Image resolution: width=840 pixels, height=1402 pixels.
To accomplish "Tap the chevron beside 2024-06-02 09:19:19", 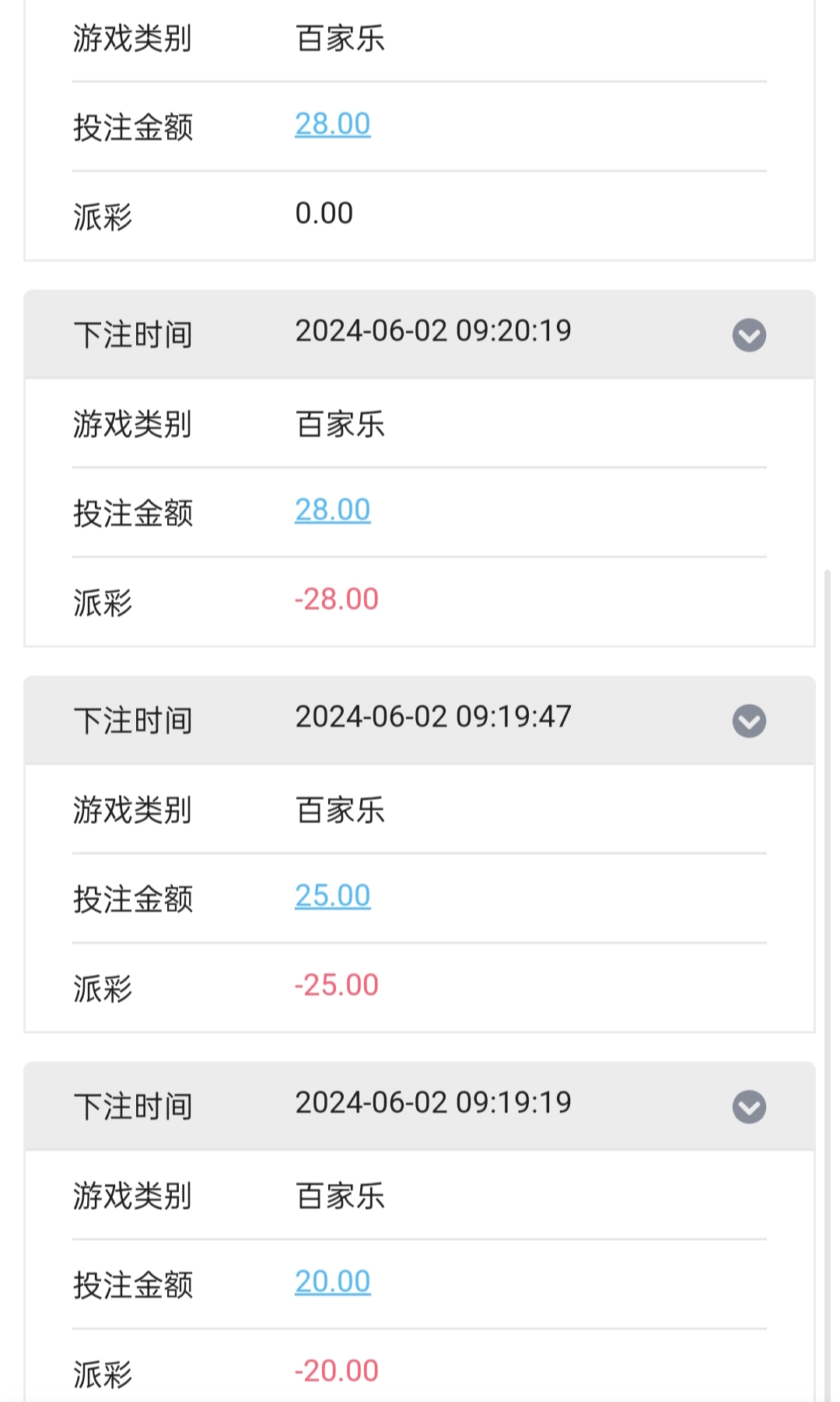I will tap(749, 1107).
